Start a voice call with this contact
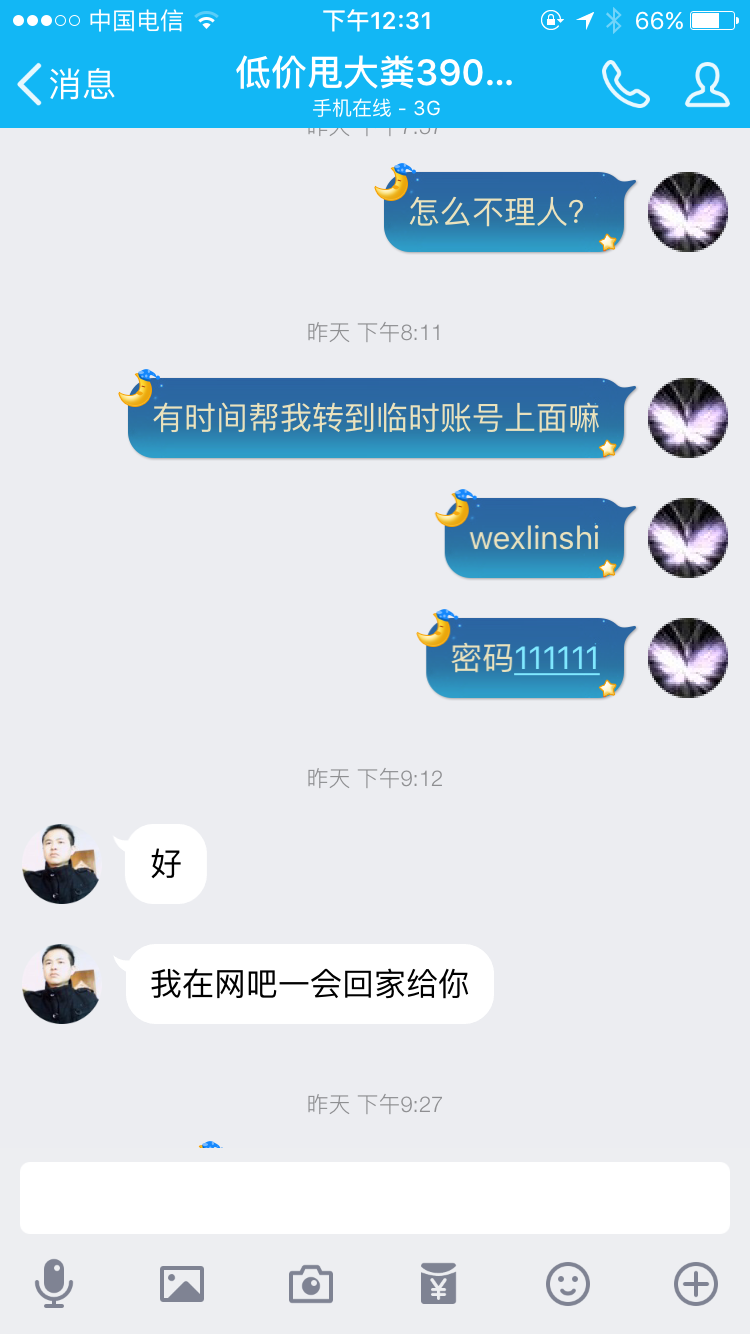 625,84
